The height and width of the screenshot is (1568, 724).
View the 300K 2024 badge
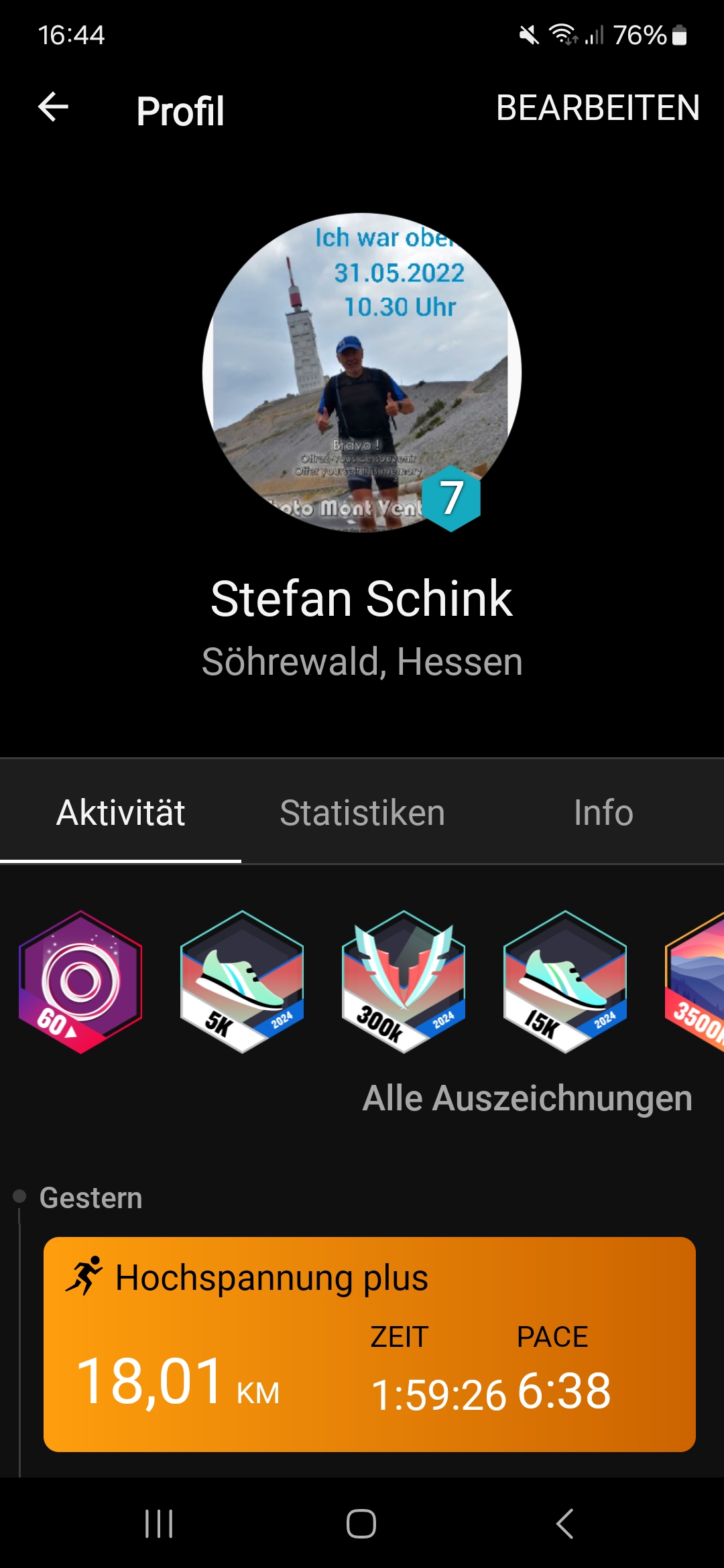click(x=404, y=982)
